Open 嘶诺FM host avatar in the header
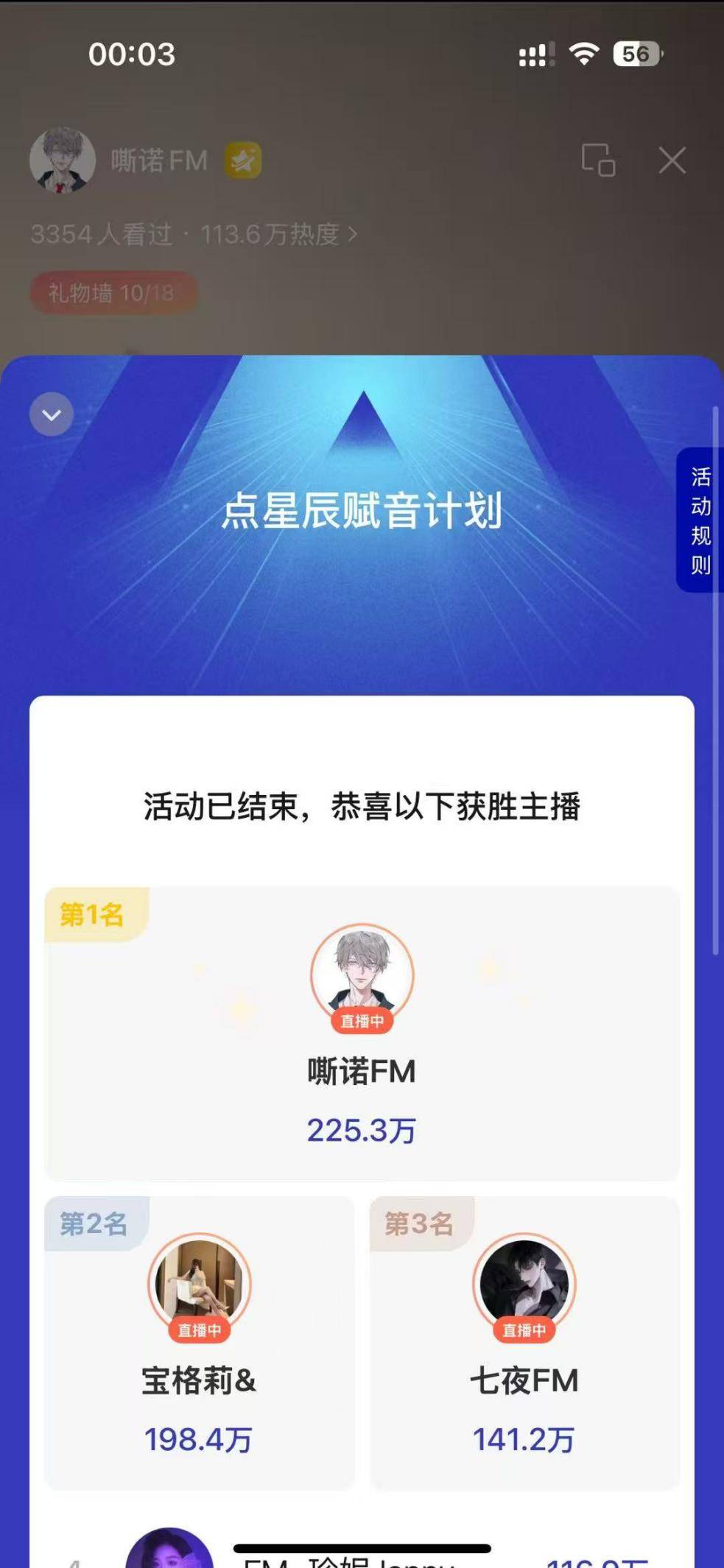The image size is (724, 1568). click(63, 160)
